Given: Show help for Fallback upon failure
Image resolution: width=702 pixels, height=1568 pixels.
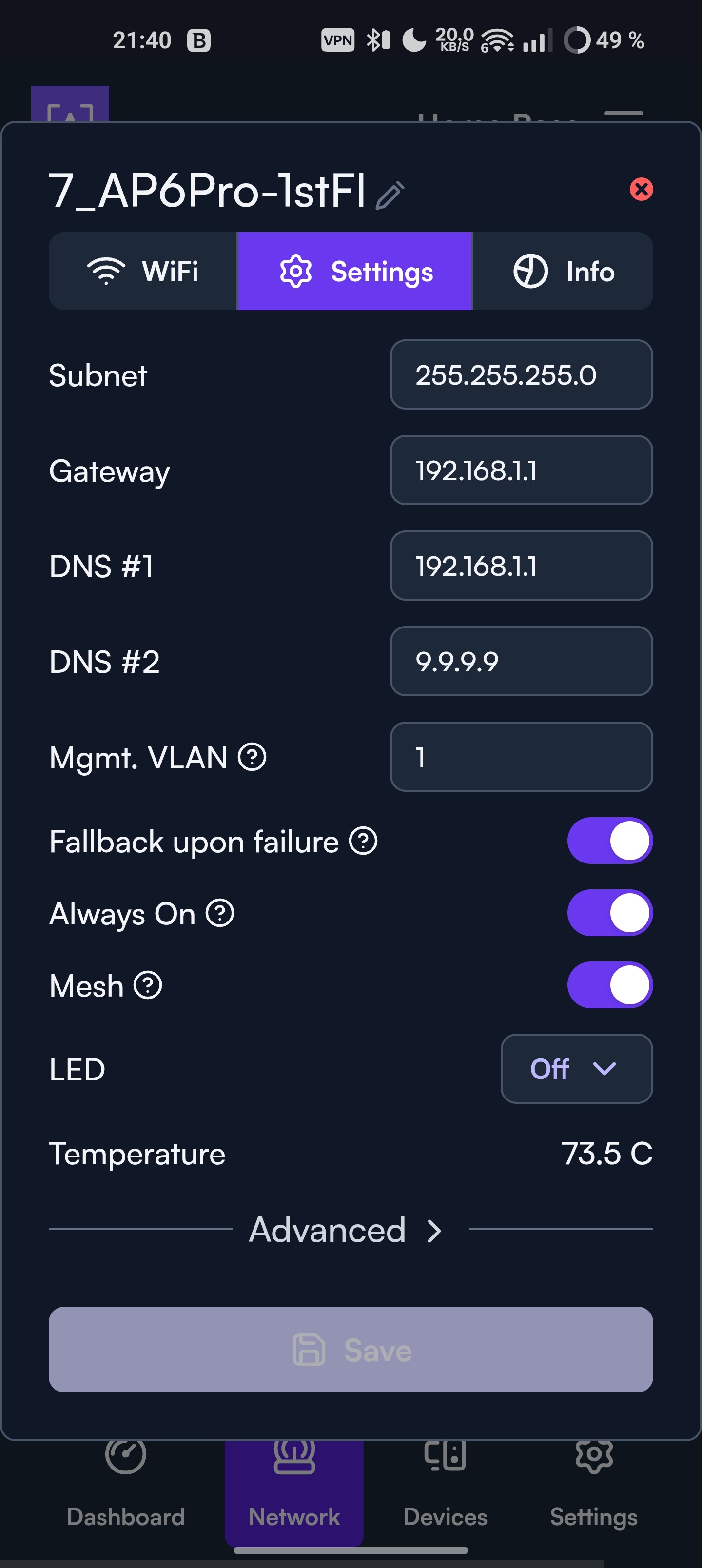Looking at the screenshot, I should click(x=364, y=841).
